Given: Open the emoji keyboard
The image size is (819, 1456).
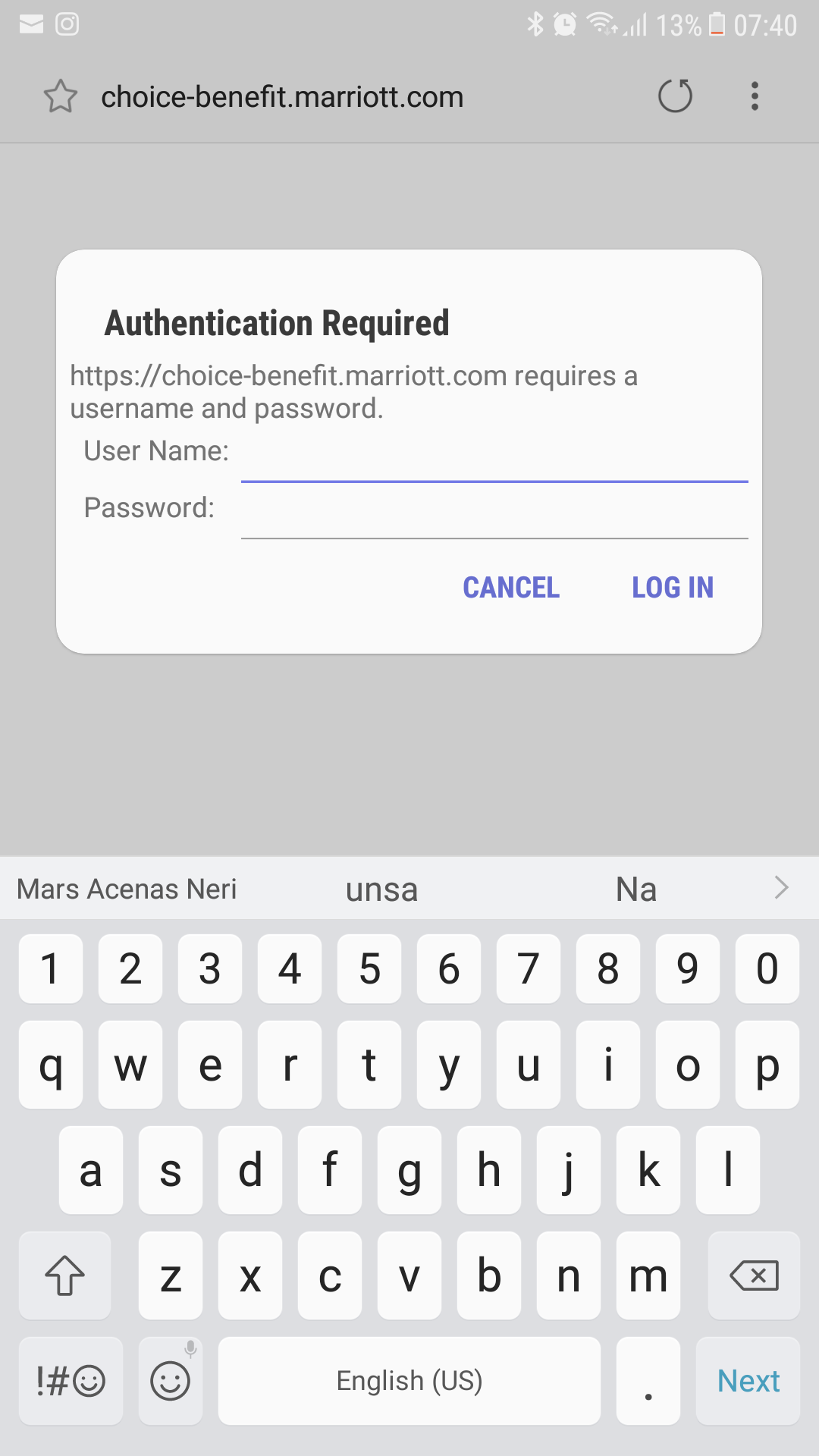Looking at the screenshot, I should click(x=170, y=1381).
